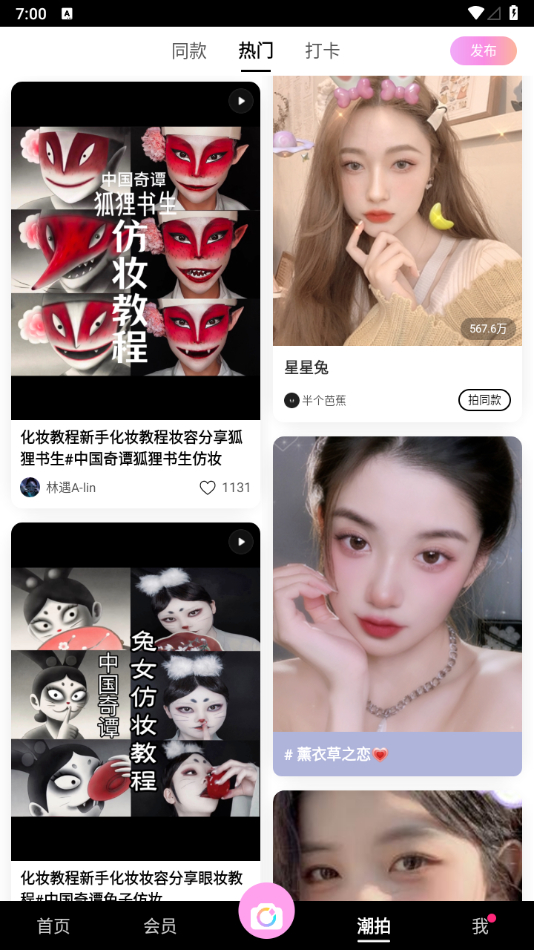Screen dimensions: 534x950
Task: Go to the 首页 home tab
Action: pos(53,926)
